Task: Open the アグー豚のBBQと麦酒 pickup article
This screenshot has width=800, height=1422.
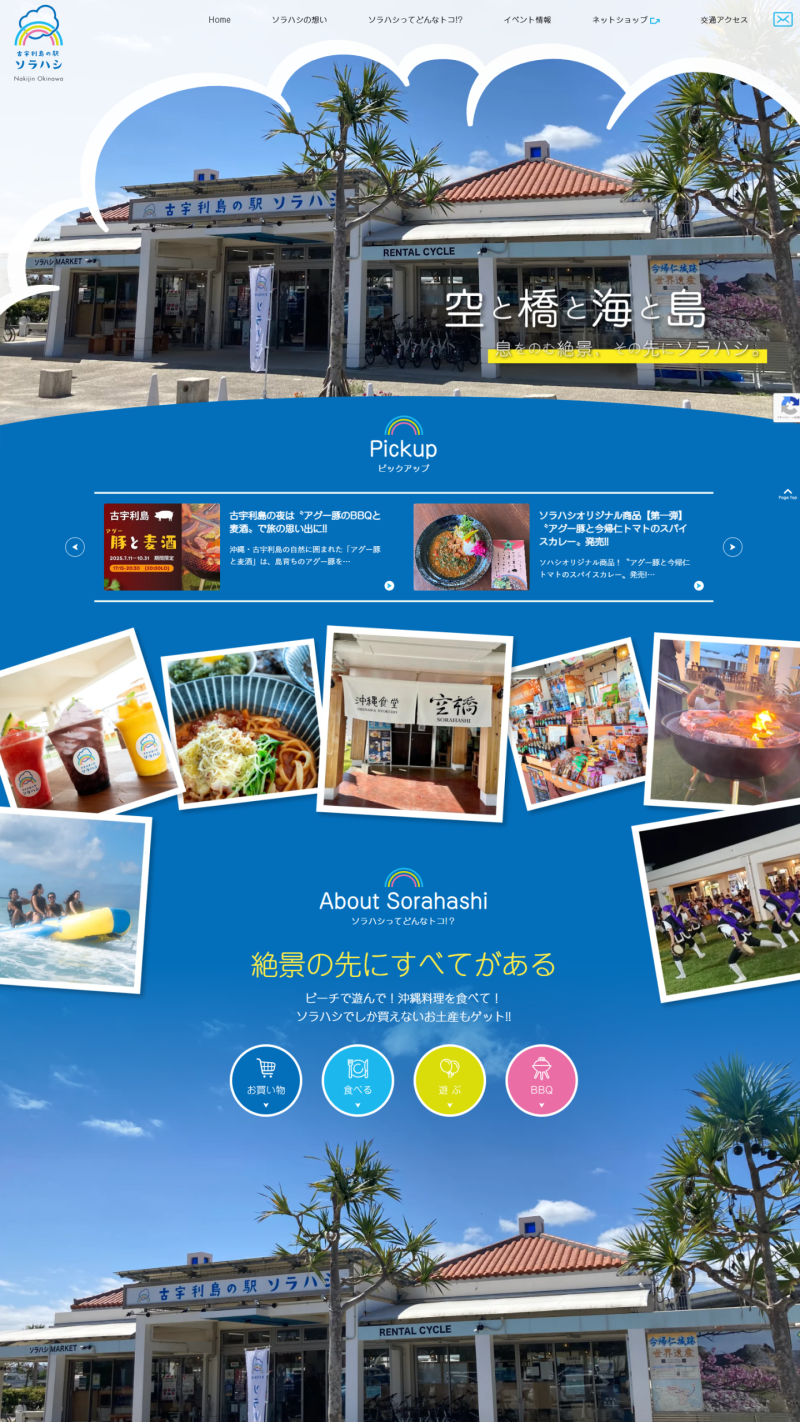Action: tap(305, 522)
